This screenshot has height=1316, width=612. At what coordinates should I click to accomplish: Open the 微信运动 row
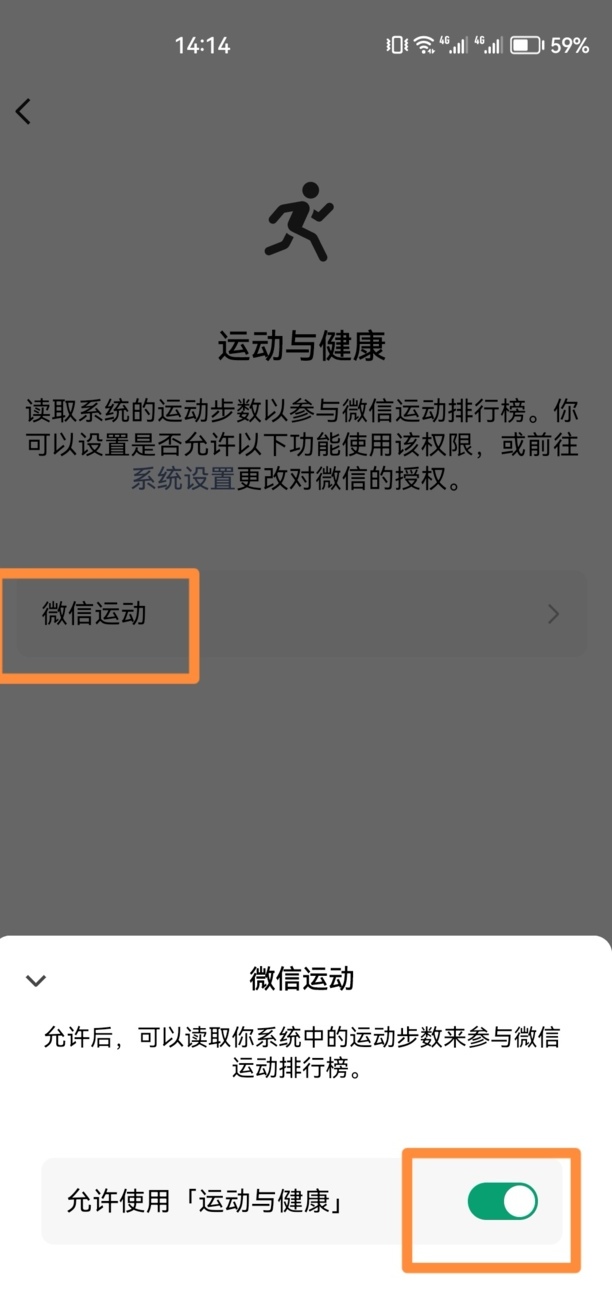click(x=300, y=614)
